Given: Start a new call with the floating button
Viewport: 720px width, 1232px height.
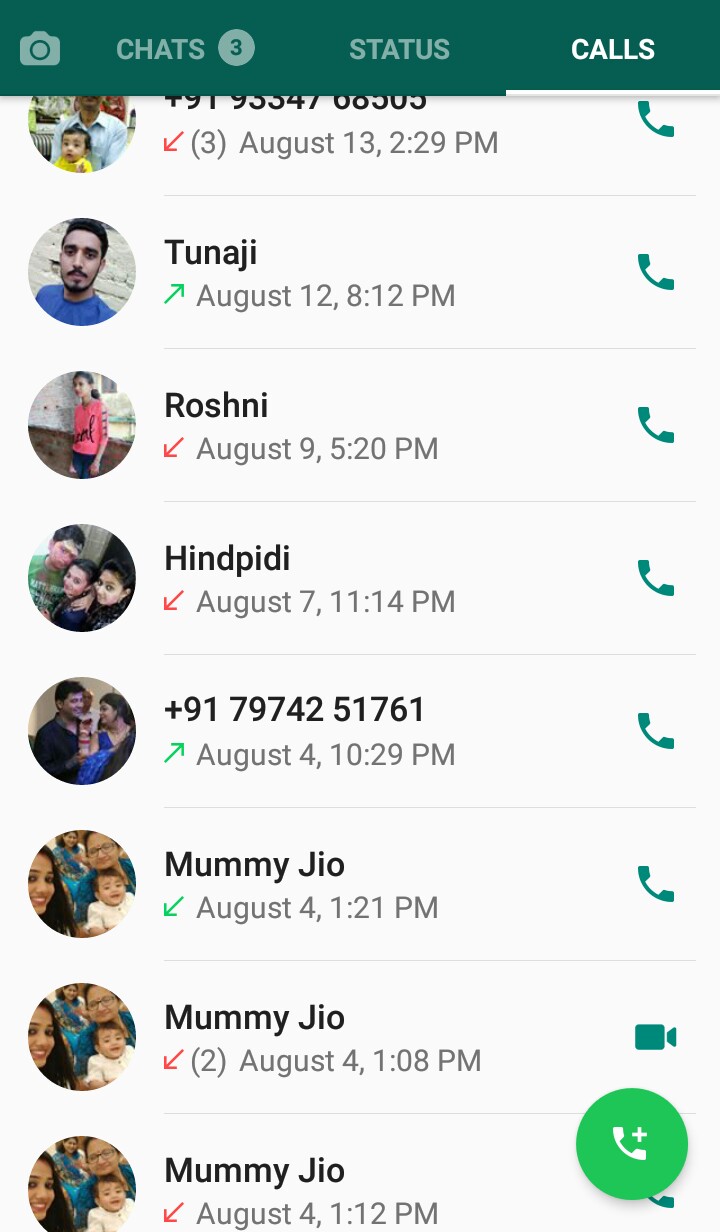Looking at the screenshot, I should click(631, 1143).
